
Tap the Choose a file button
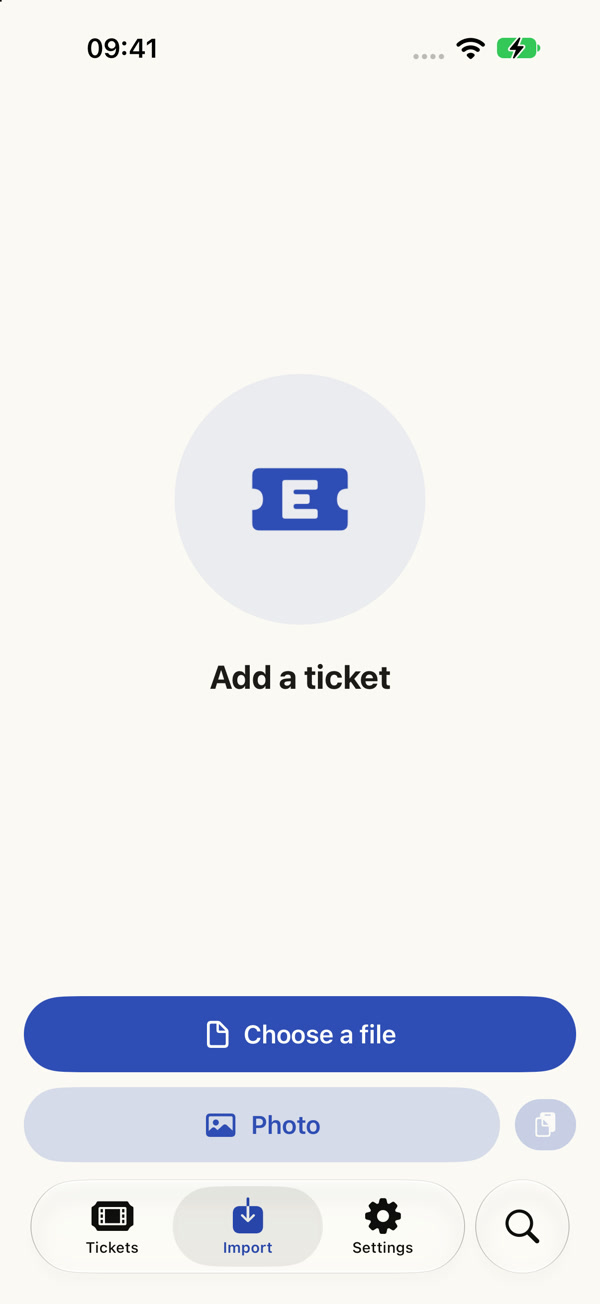(x=300, y=1034)
